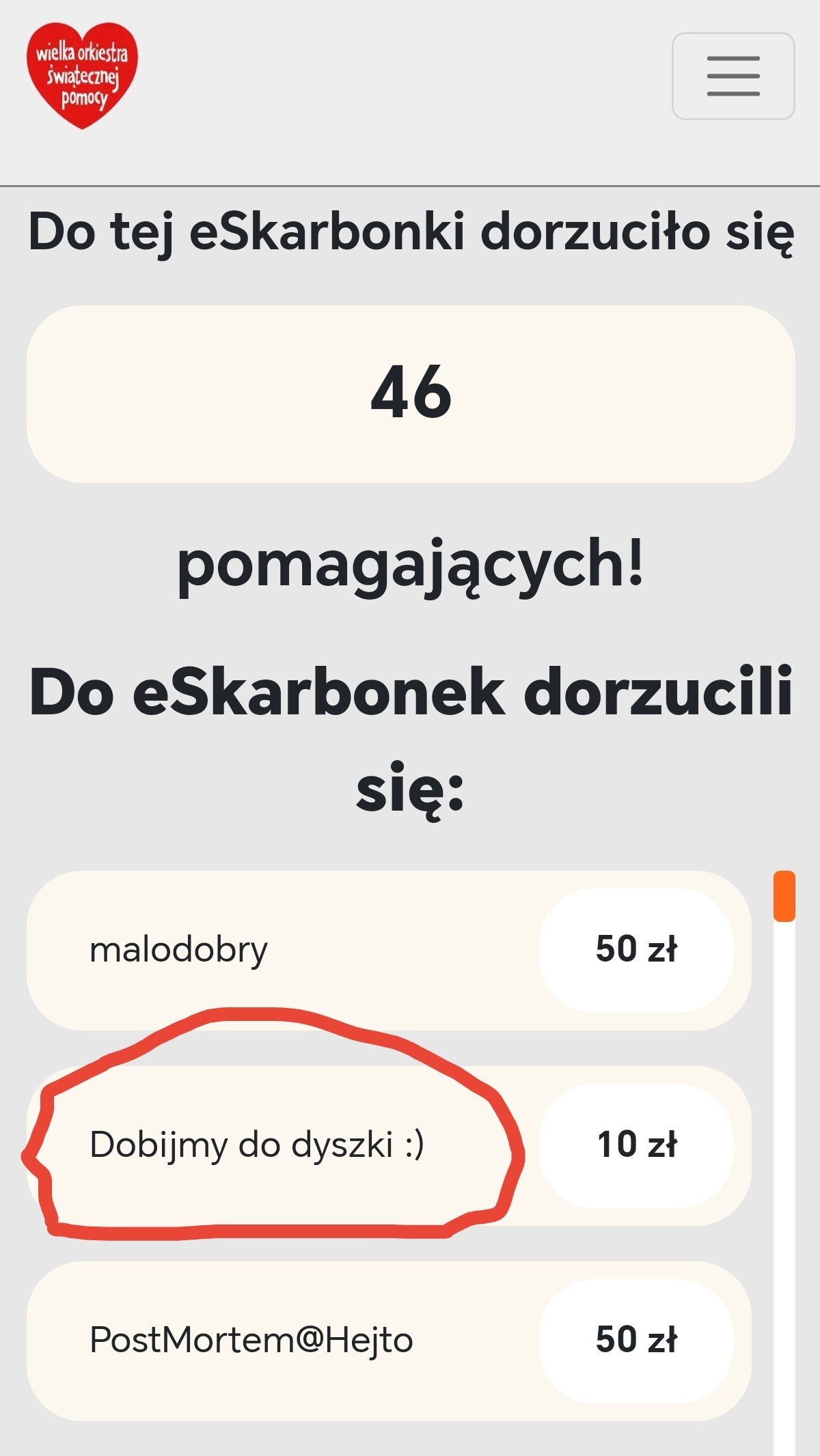Tap the WOŚP heart logo to go home
820x1456 pixels.
(x=82, y=75)
